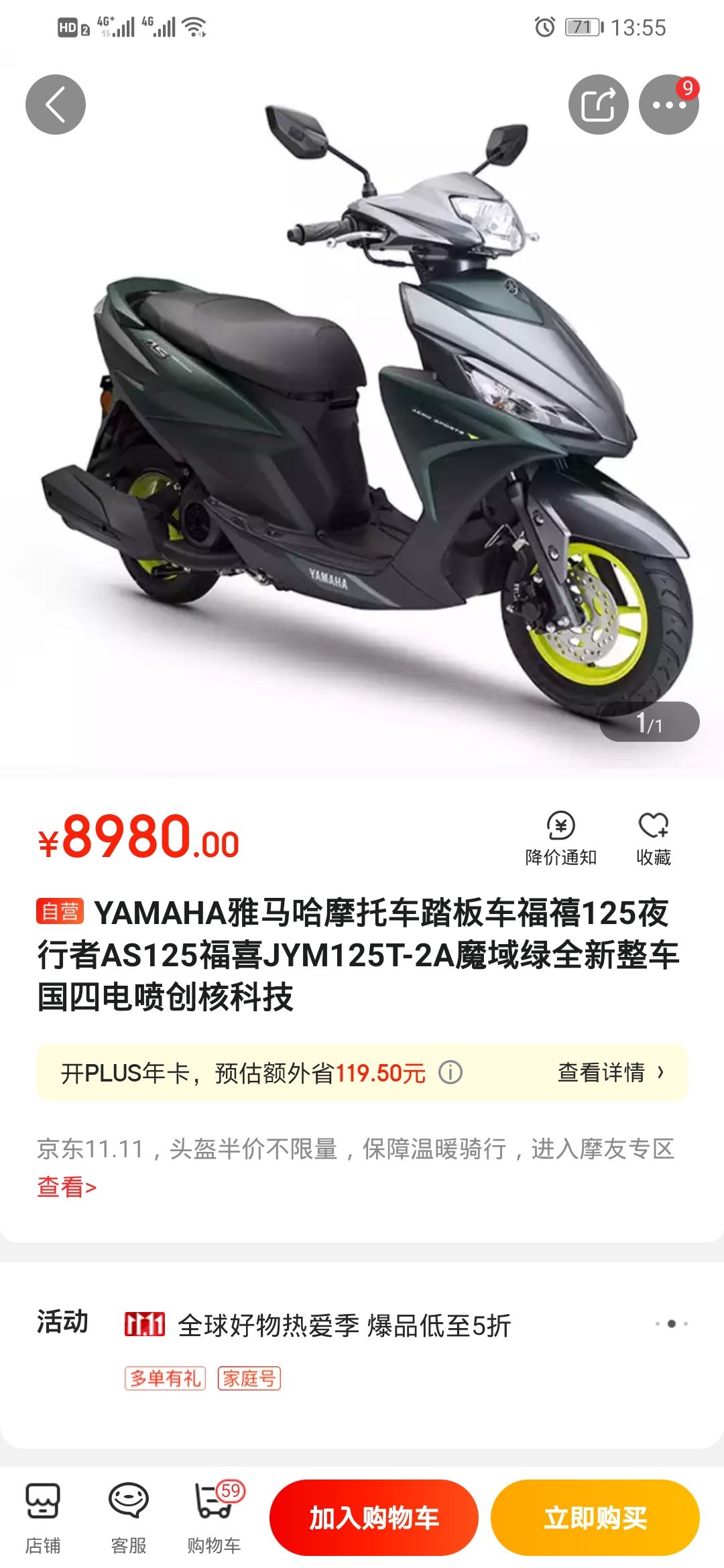Open the share options icon

[x=599, y=104]
